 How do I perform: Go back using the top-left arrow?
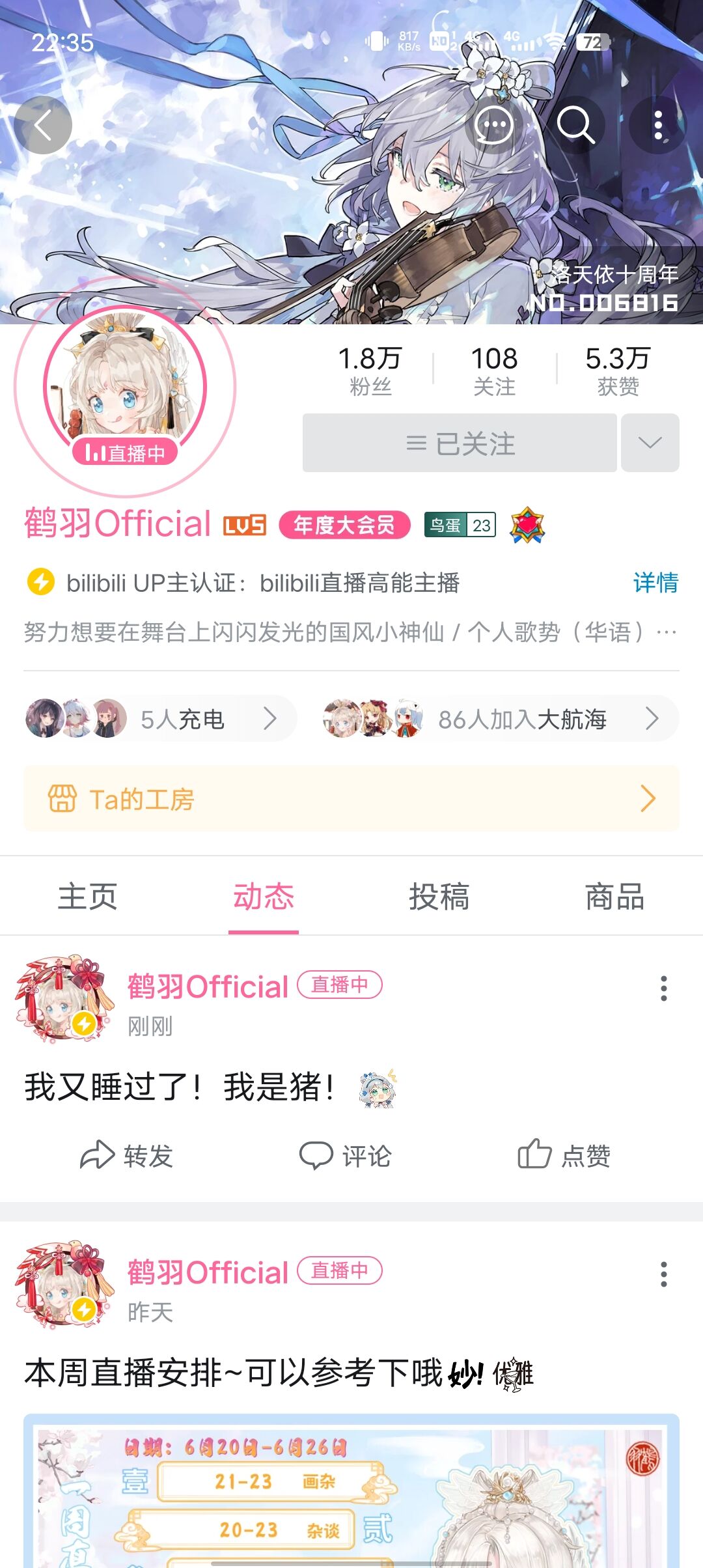click(x=43, y=125)
